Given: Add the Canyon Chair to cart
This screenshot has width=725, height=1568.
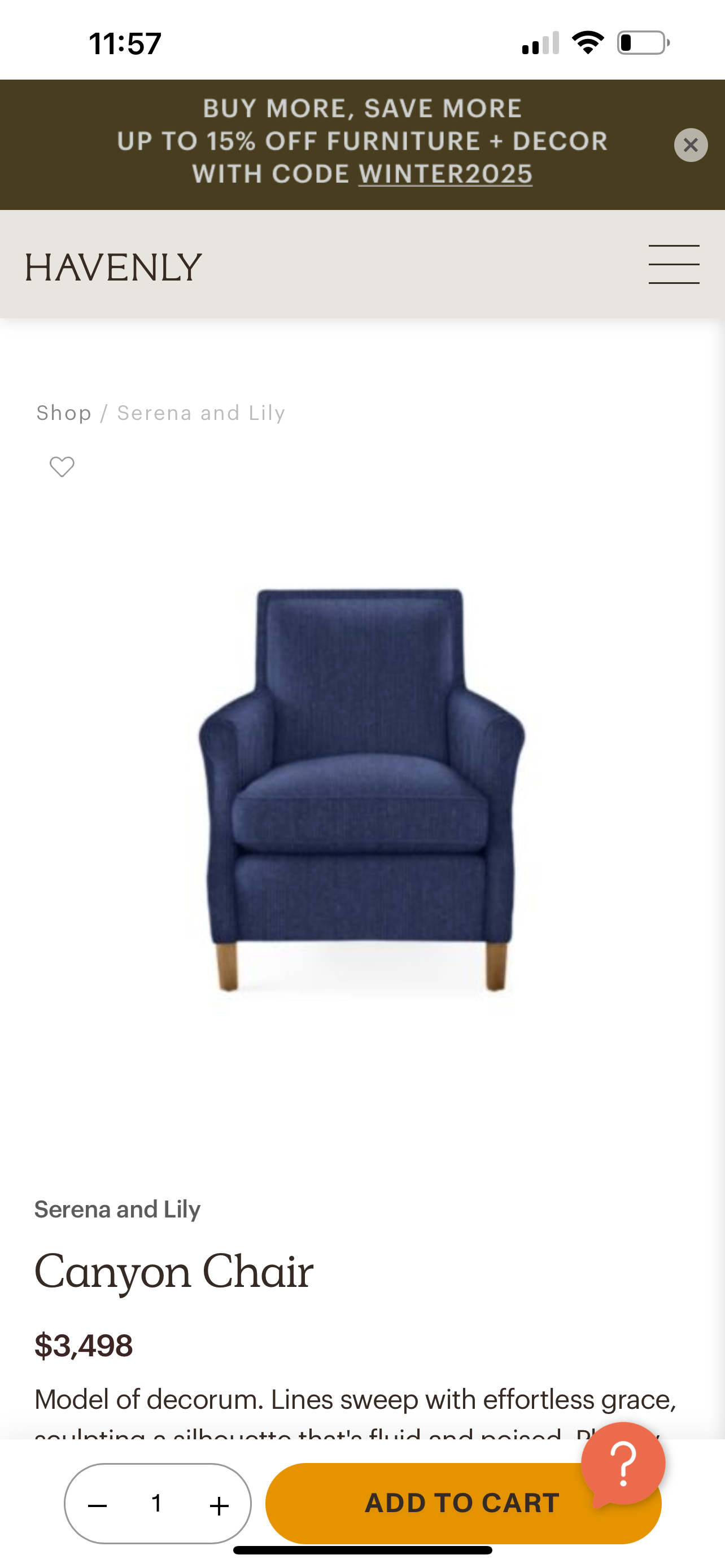Looking at the screenshot, I should [426, 1504].
